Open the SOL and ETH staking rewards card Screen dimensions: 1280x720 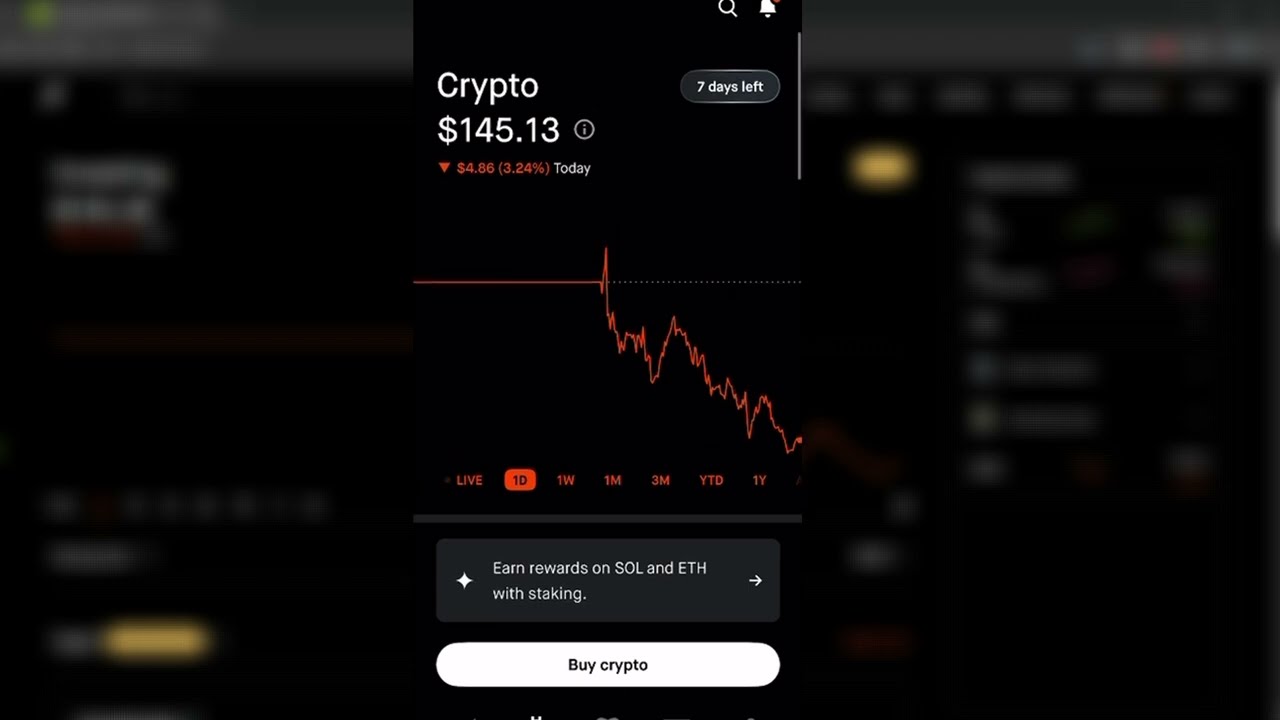coord(607,581)
